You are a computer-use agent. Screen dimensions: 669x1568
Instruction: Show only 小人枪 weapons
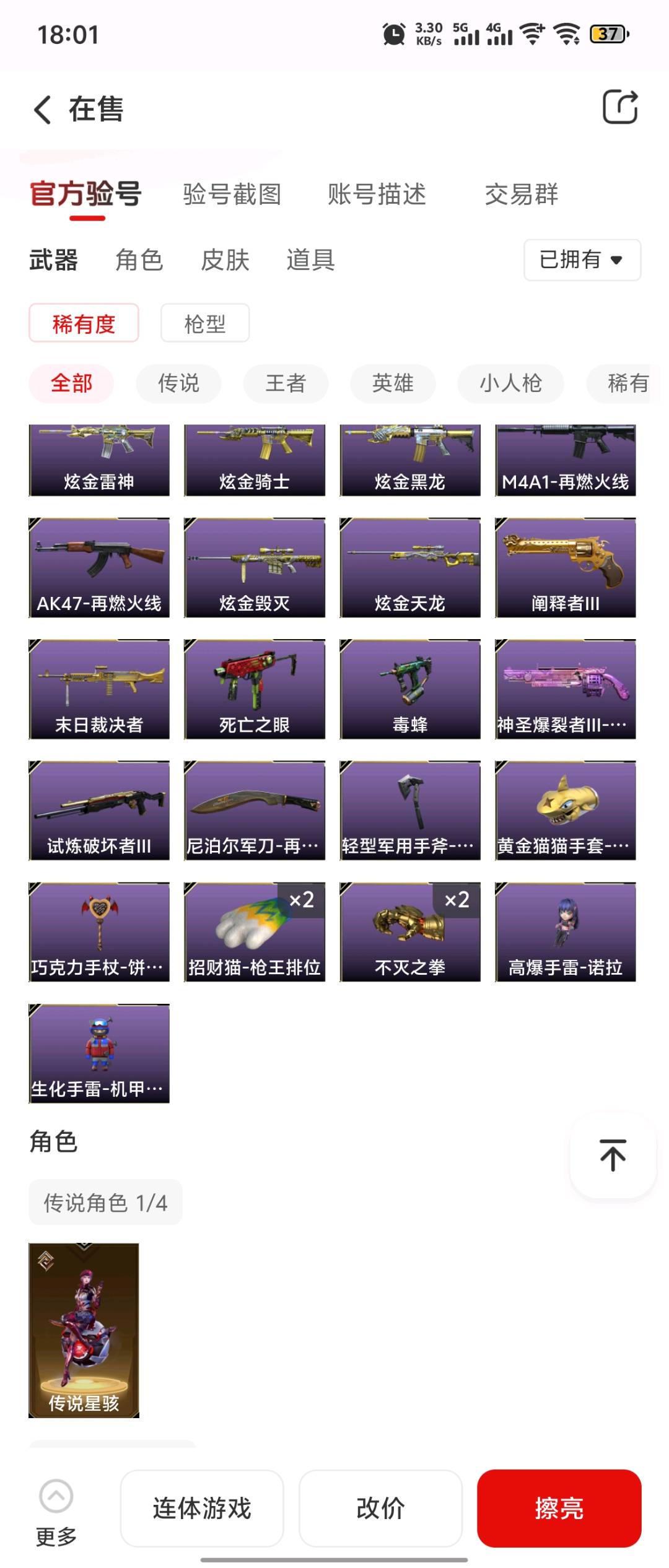[510, 383]
